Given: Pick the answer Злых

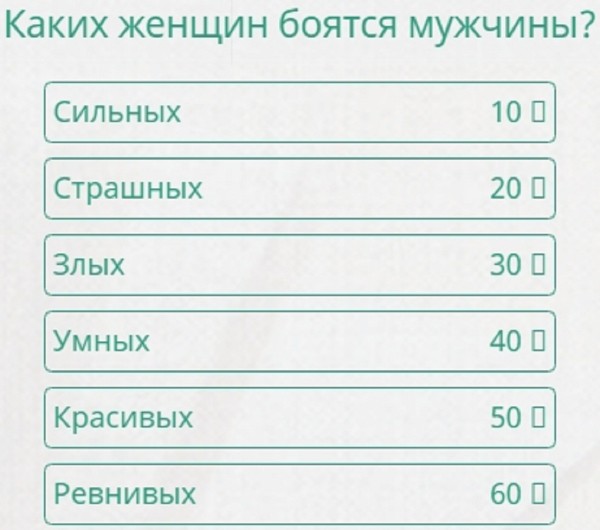Looking at the screenshot, I should click(x=299, y=265).
